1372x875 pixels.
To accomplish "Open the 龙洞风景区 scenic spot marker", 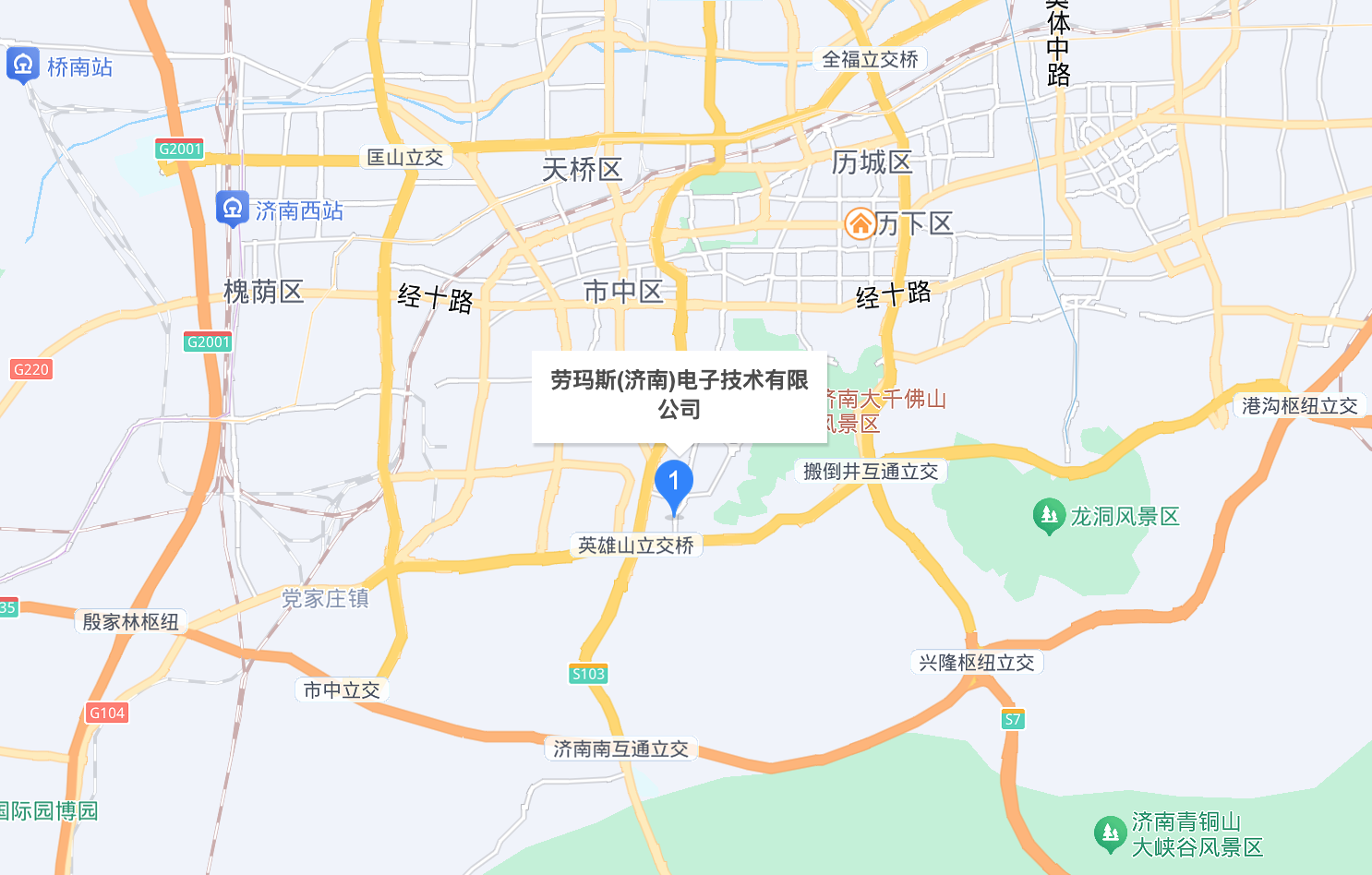I will tap(1048, 515).
